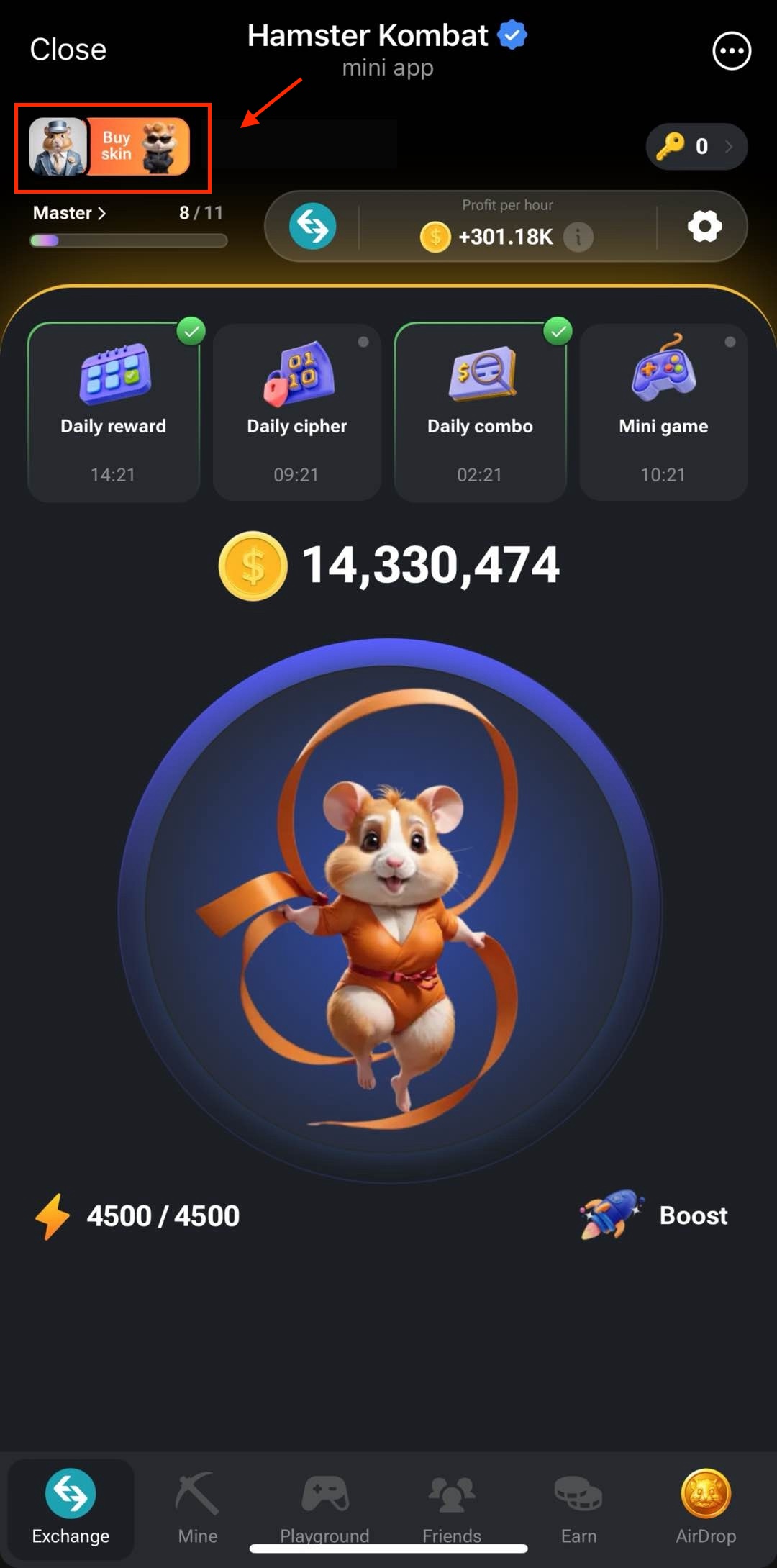Image resolution: width=777 pixels, height=1568 pixels.
Task: Open the Daily cipher card
Action: point(296,412)
